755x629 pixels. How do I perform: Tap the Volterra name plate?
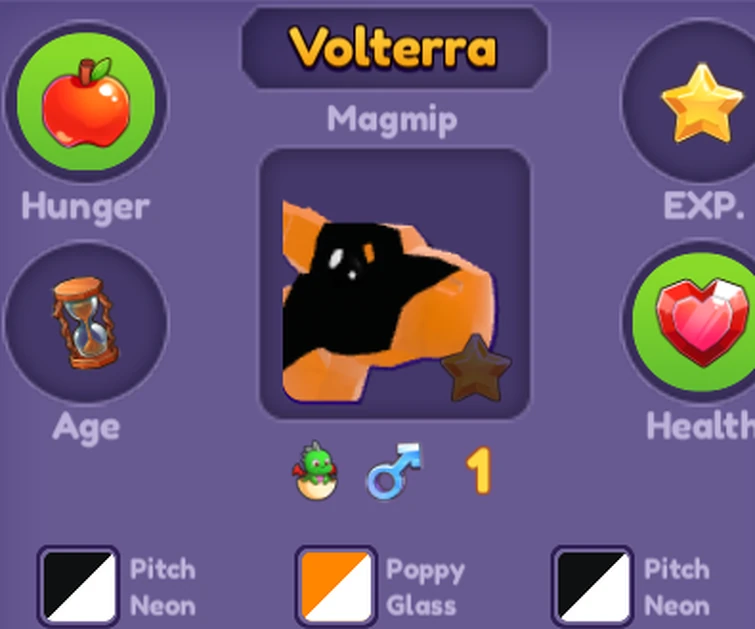click(x=394, y=47)
